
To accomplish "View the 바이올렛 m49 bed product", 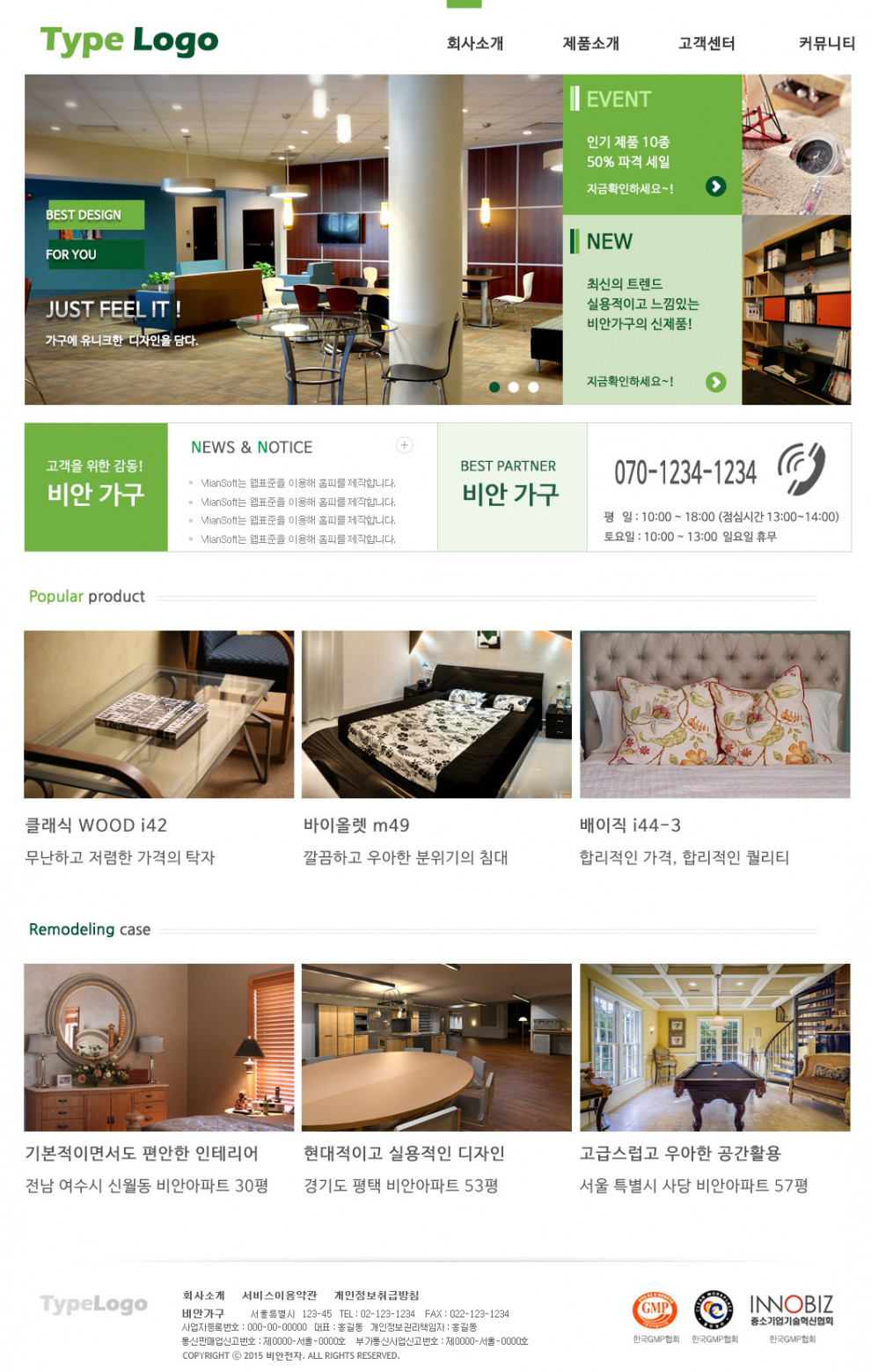I will pos(436,714).
